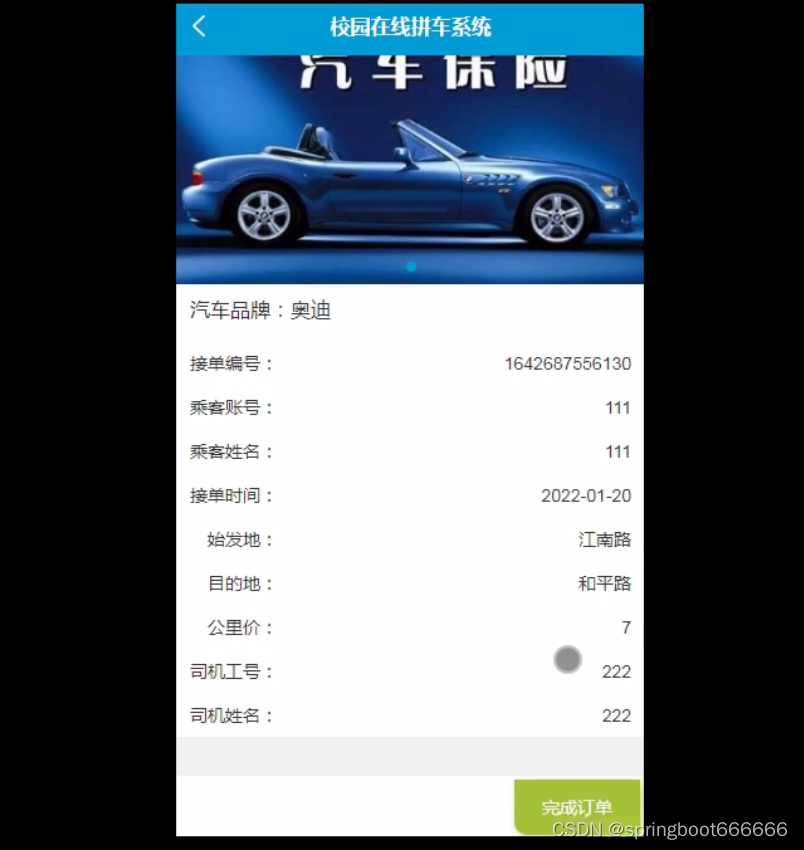Image resolution: width=804 pixels, height=850 pixels.
Task: Tap the car banner page indicator dot
Action: coord(411,267)
